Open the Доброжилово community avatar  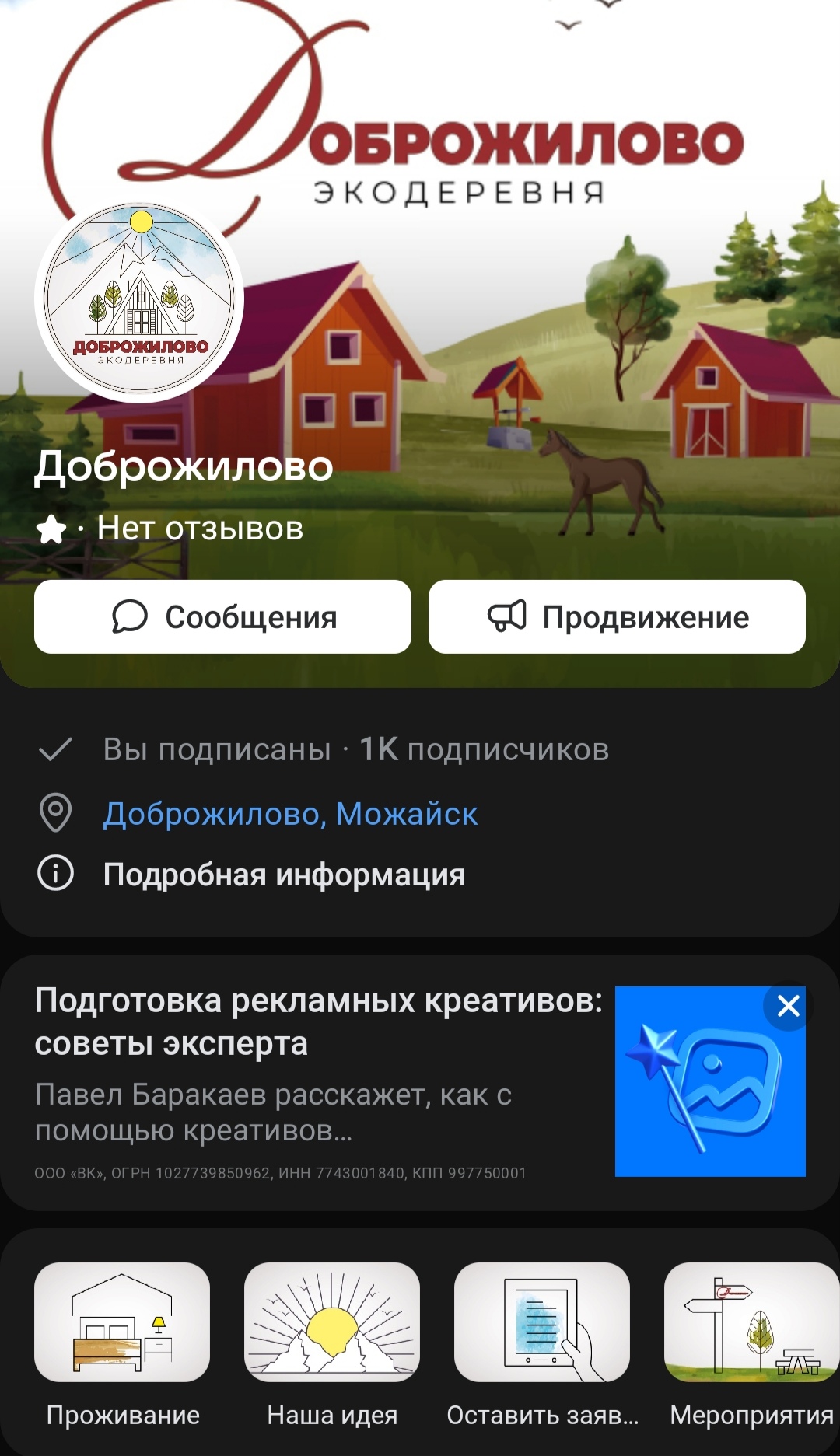(139, 302)
